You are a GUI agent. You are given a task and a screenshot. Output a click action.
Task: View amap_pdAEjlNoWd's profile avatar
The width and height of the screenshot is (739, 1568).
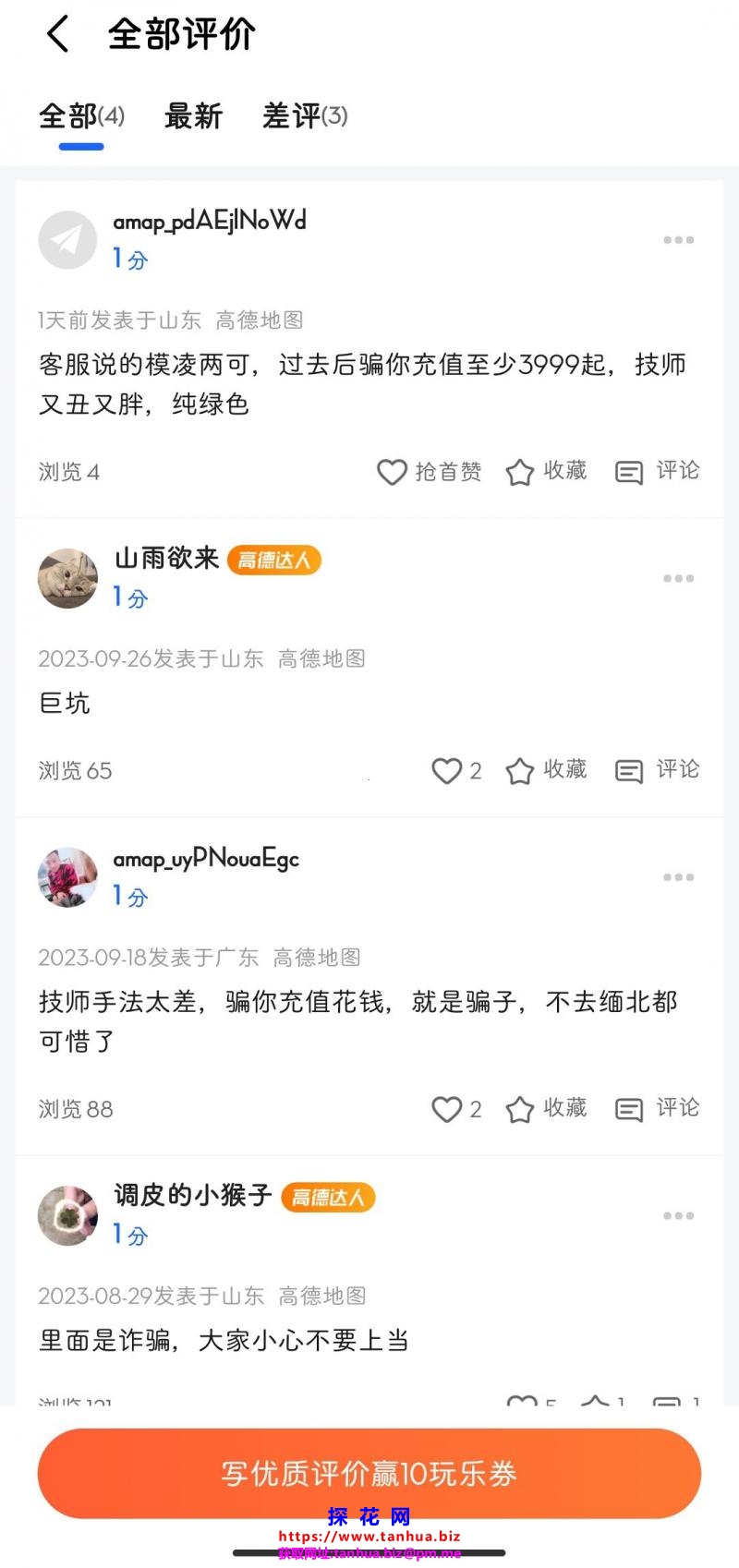pos(67,240)
